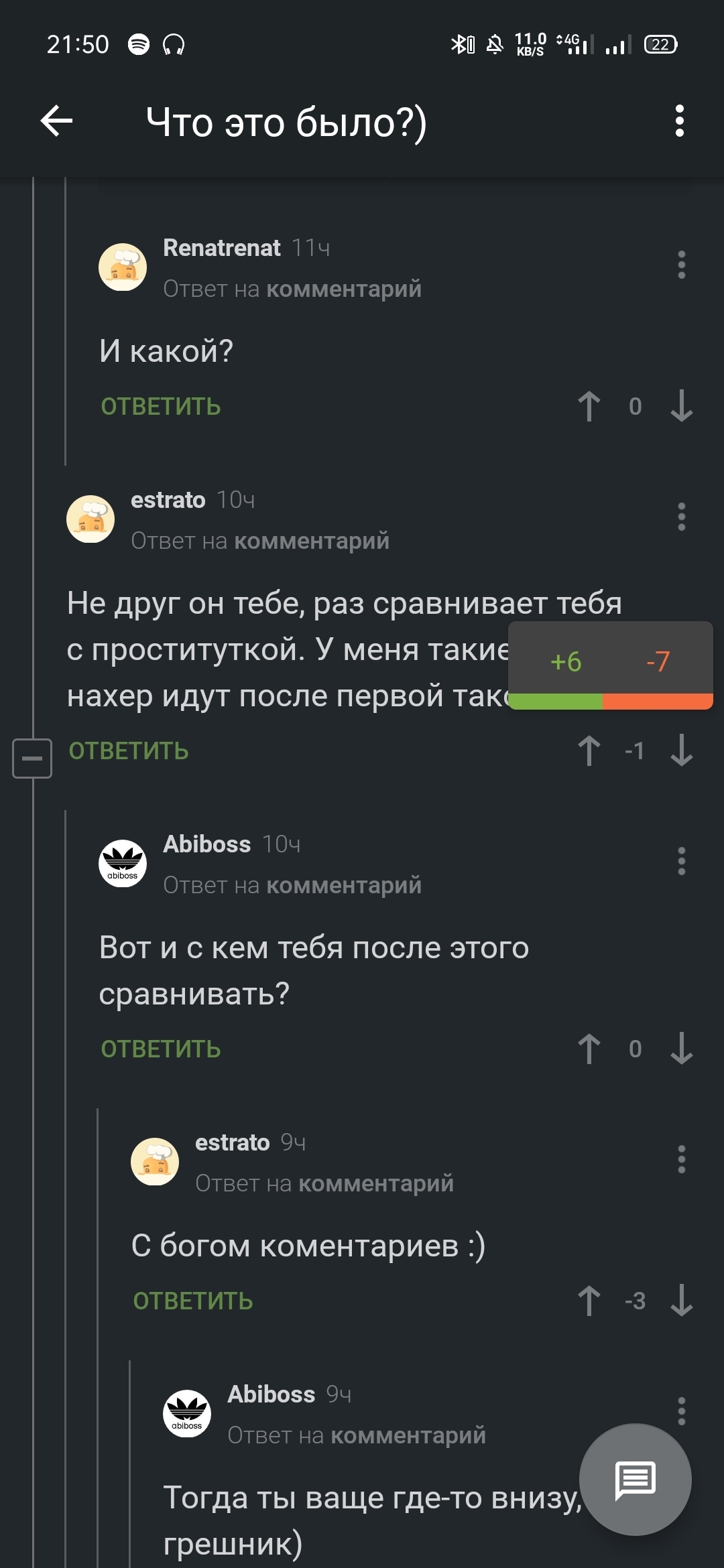
Task: Open the overflow menu in the app bar
Action: coord(679,121)
